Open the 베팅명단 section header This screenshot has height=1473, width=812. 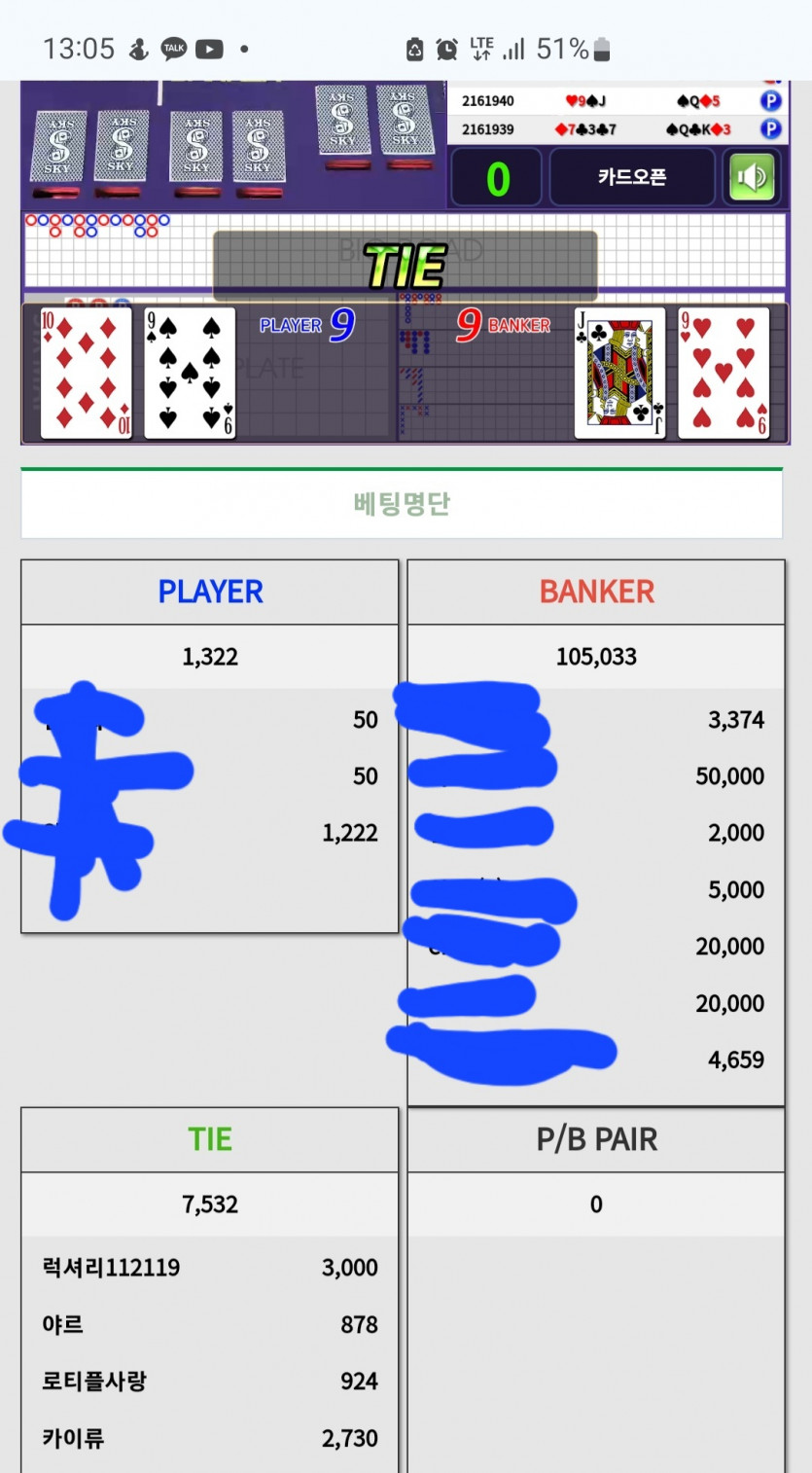pos(402,504)
